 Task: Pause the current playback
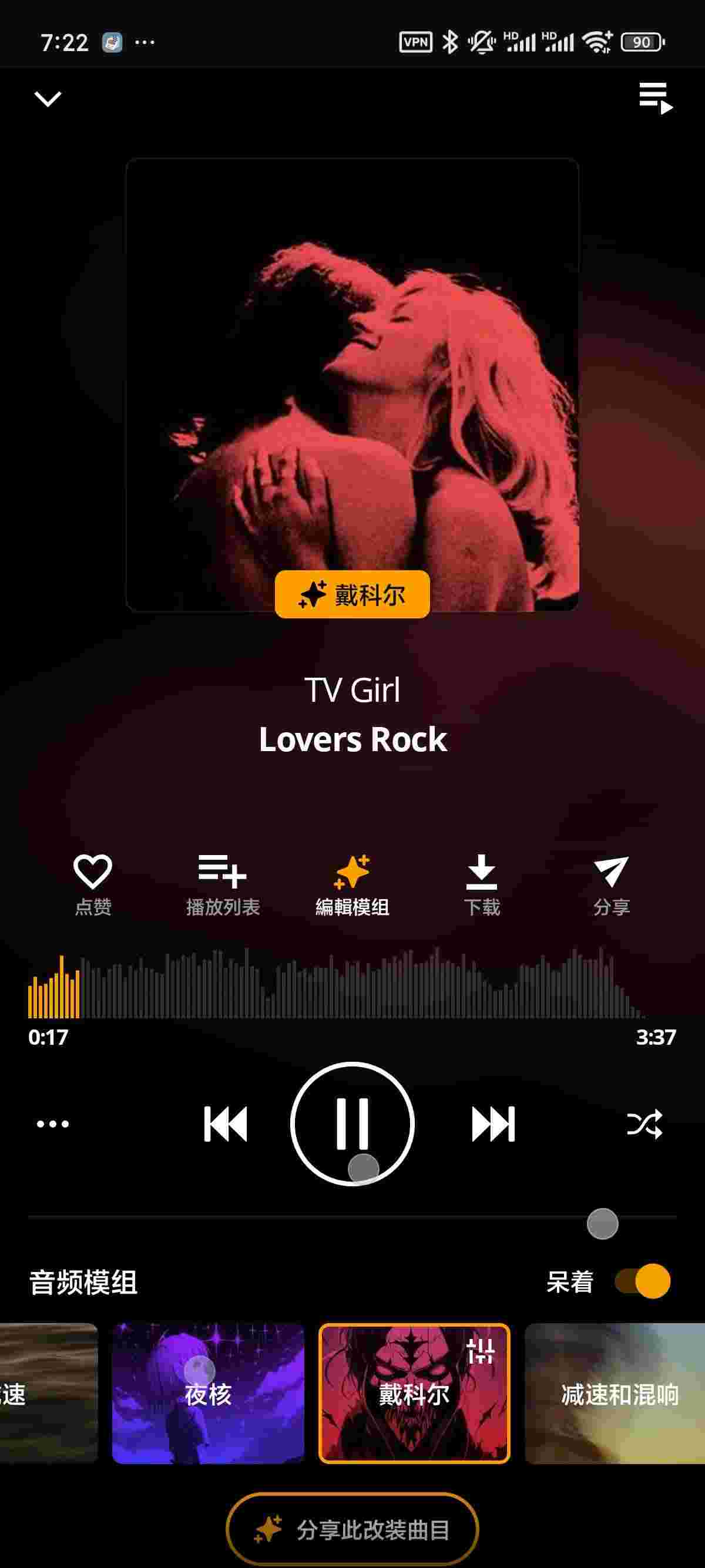(352, 1123)
